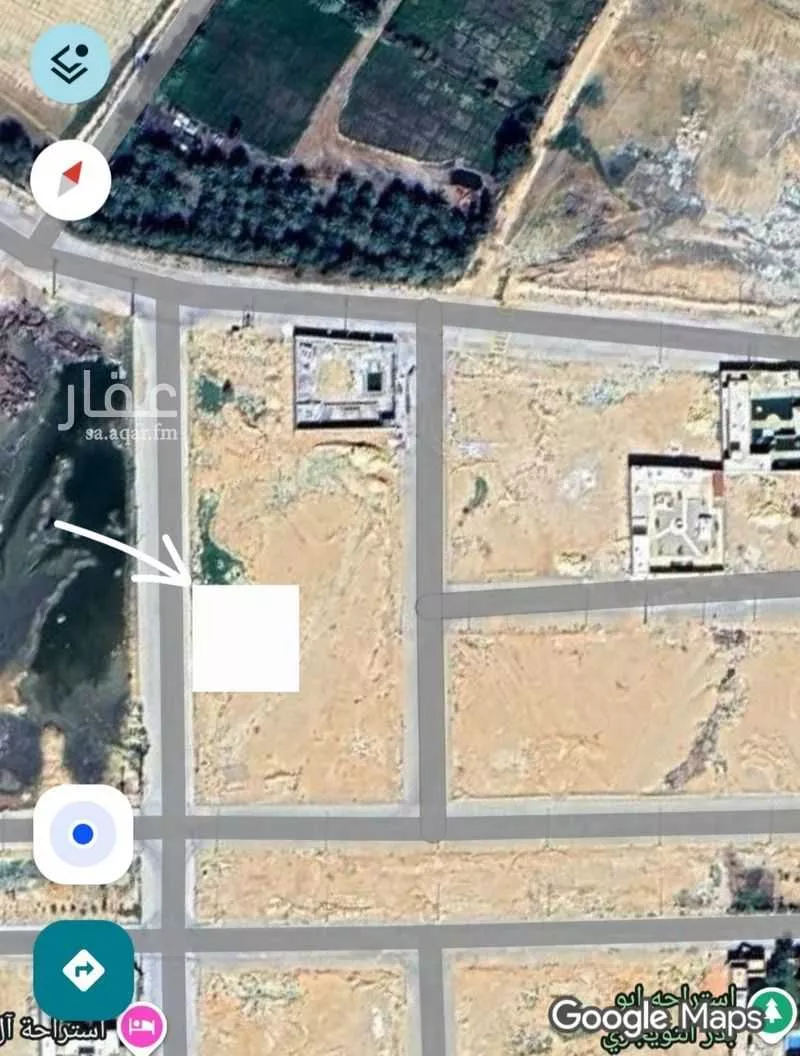Tap the compass to reorient north
800x1056 pixels.
pyautogui.click(x=70, y=180)
